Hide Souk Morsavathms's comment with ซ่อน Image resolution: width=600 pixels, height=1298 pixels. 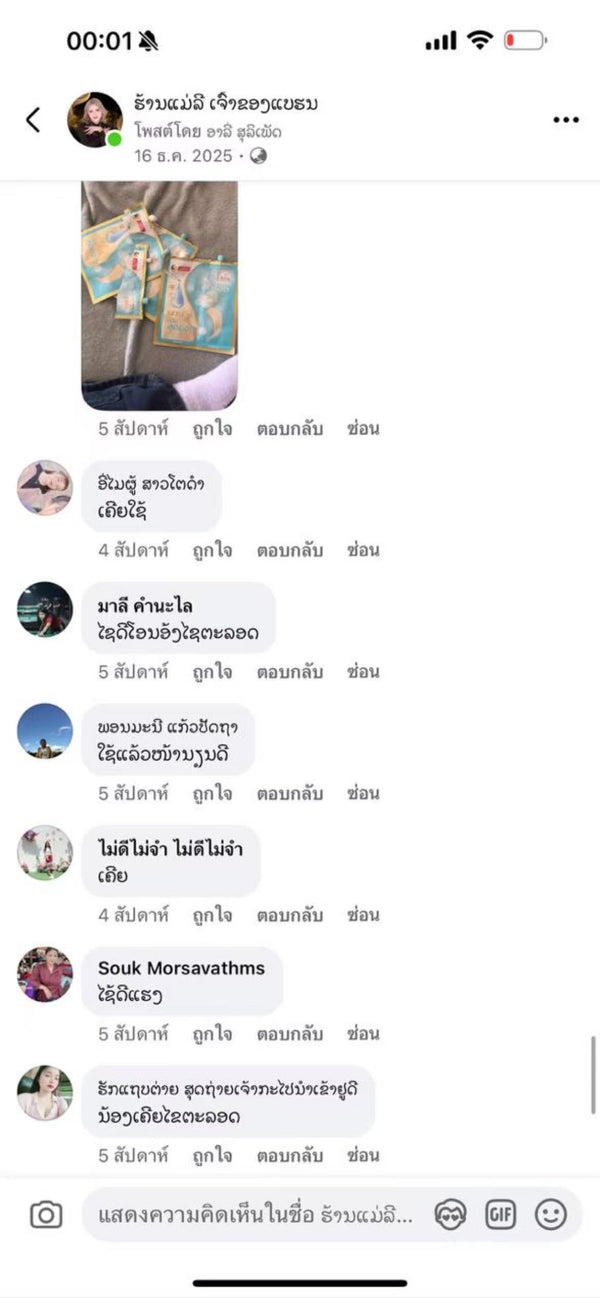tap(363, 1034)
